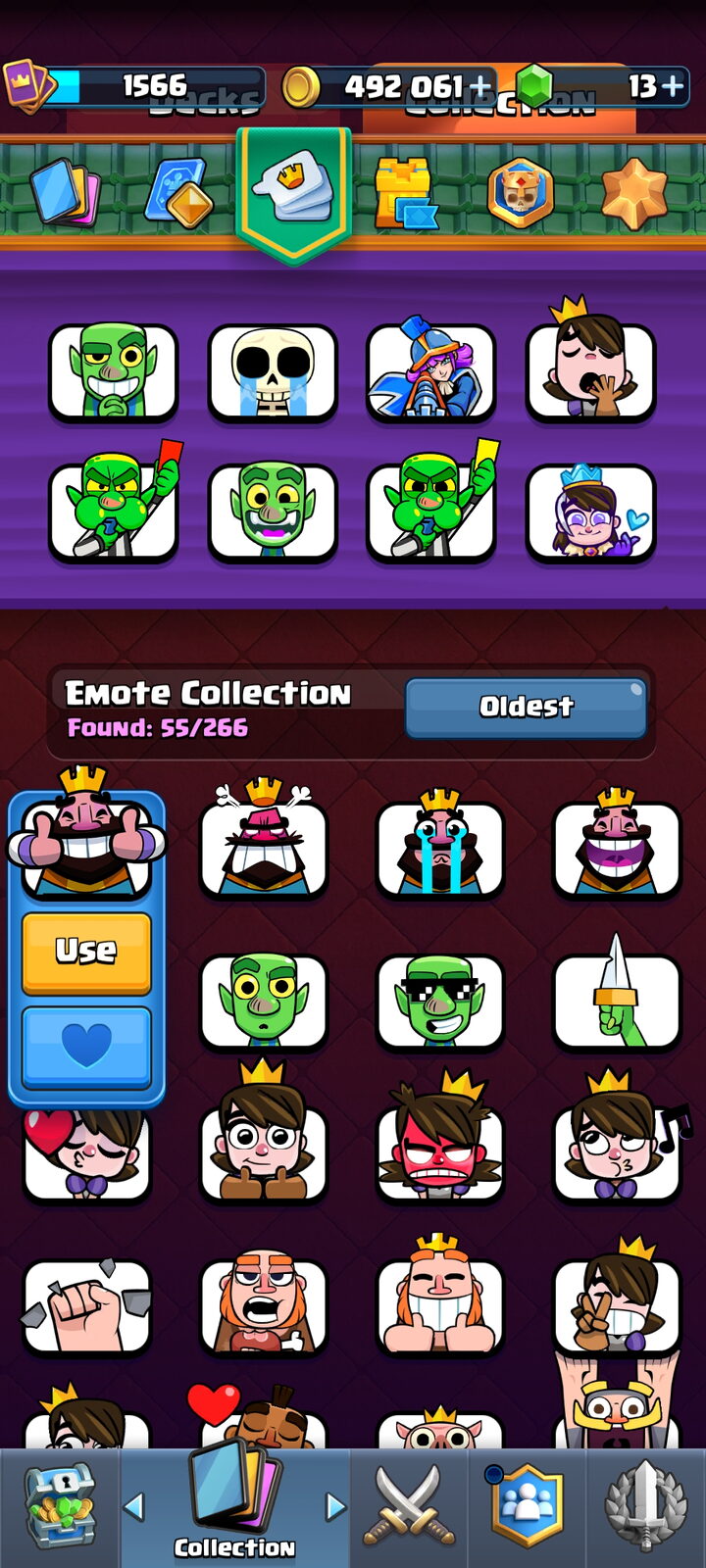Open the Shop chest tab

click(60, 1507)
